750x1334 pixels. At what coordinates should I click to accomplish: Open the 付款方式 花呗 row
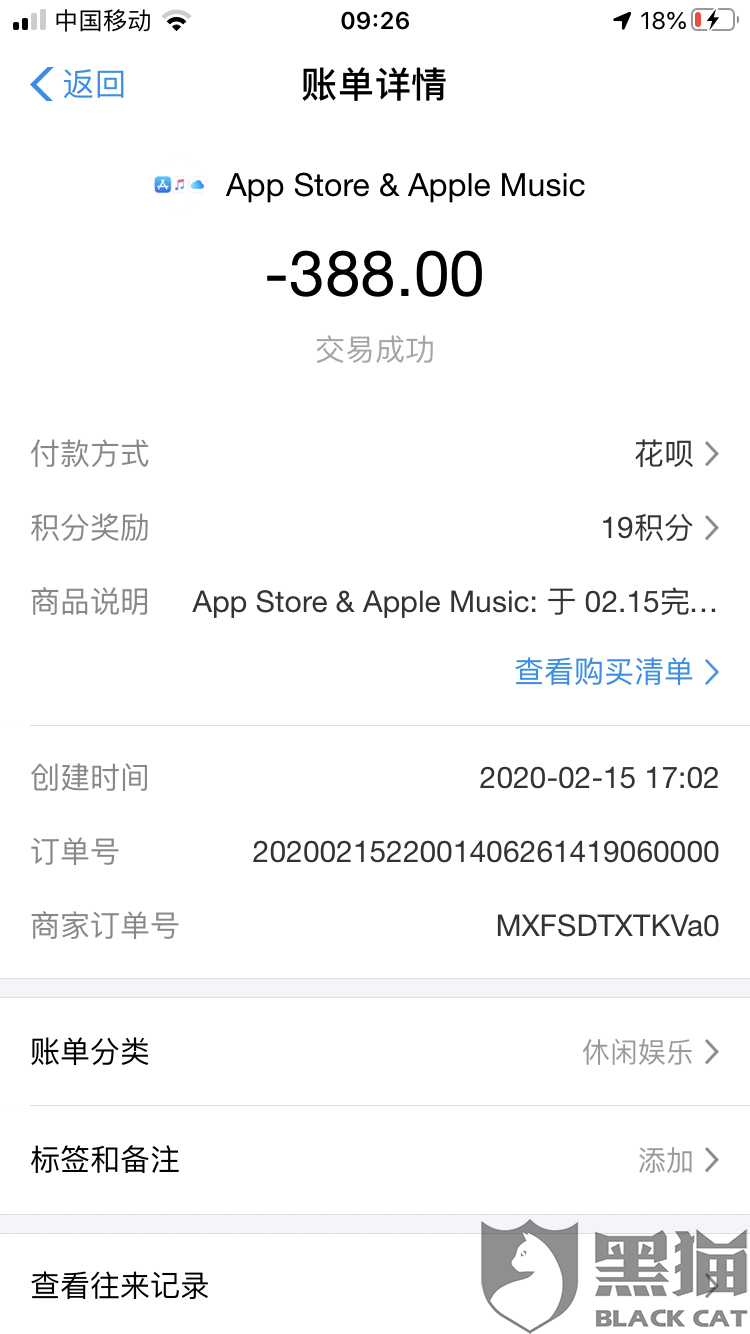(x=676, y=454)
